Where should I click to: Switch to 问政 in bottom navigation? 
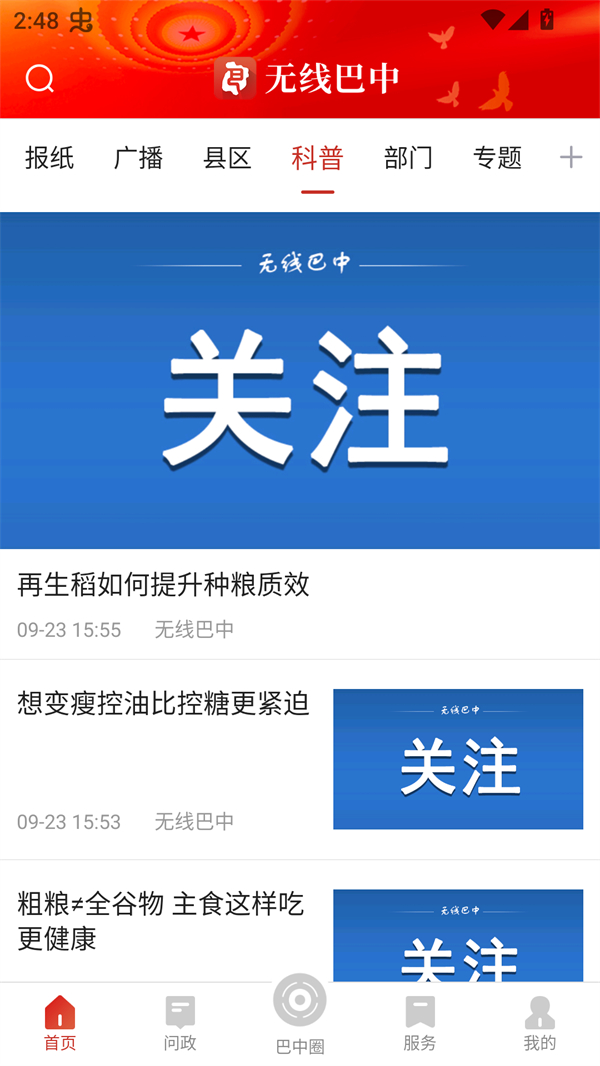click(180, 1022)
